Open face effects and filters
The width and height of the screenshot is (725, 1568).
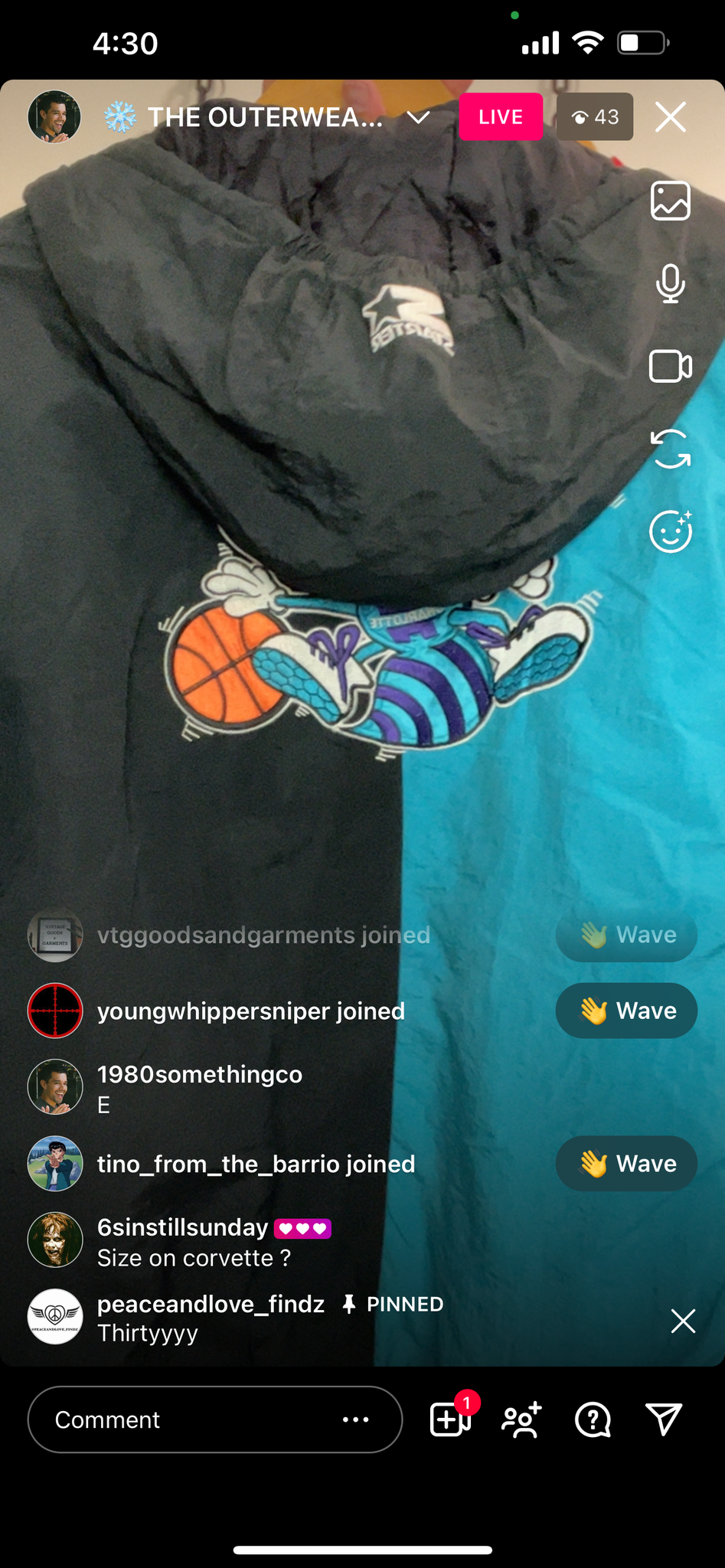pos(671,531)
